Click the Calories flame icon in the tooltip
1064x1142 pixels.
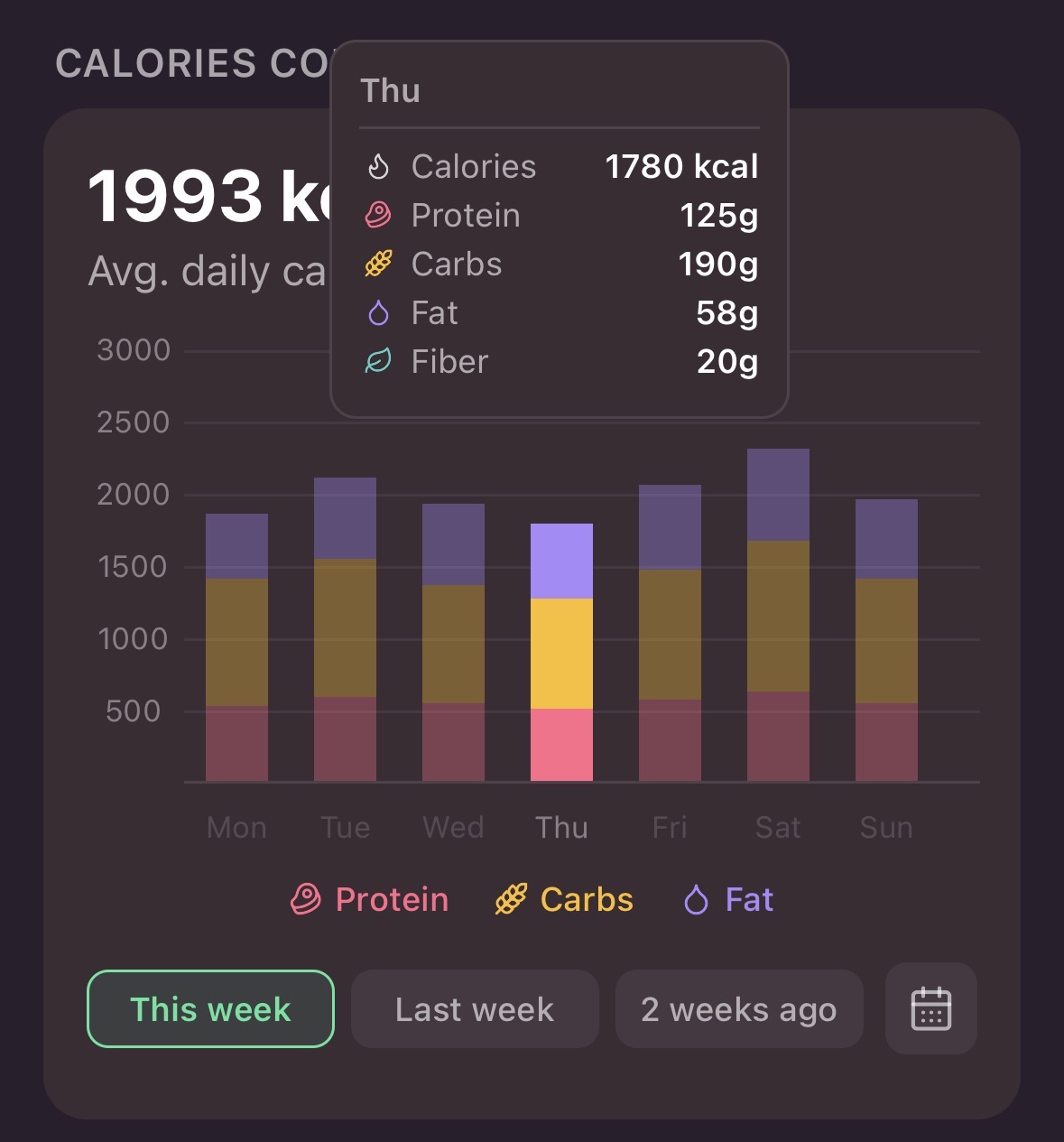tap(380, 166)
